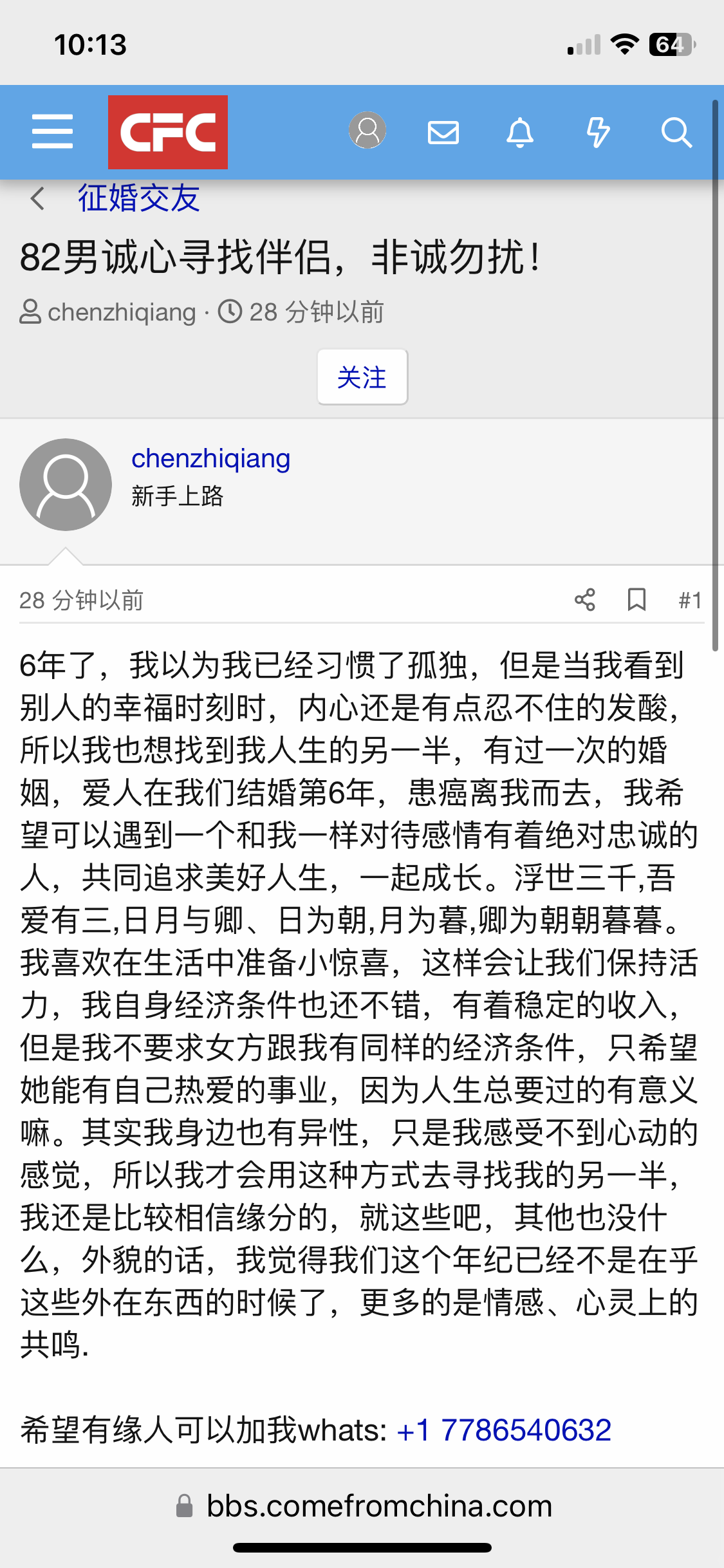Open the inbox envelope icon
Screen dimensions: 724x1568
tap(443, 133)
